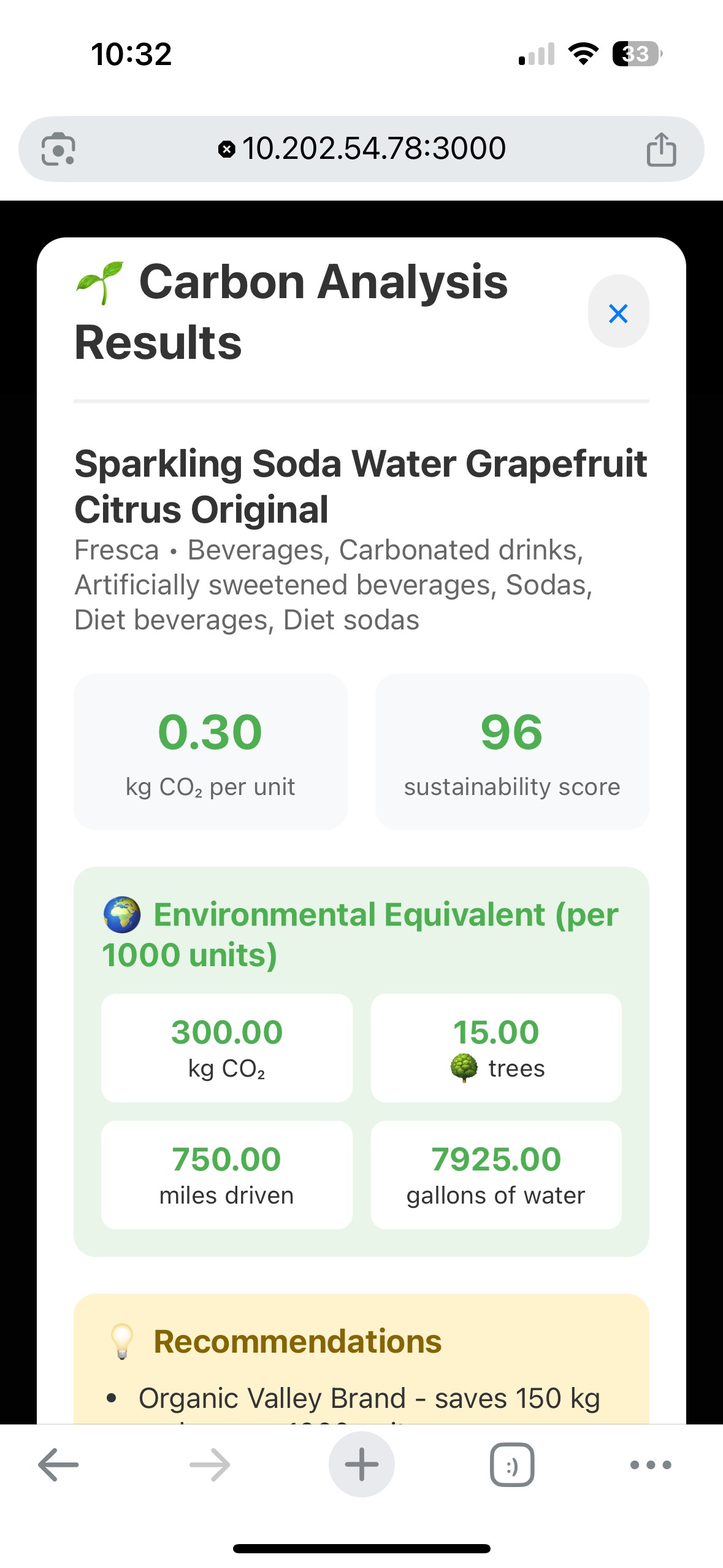Open a new browser tab
This screenshot has height=1568, width=723.
pos(361,1465)
